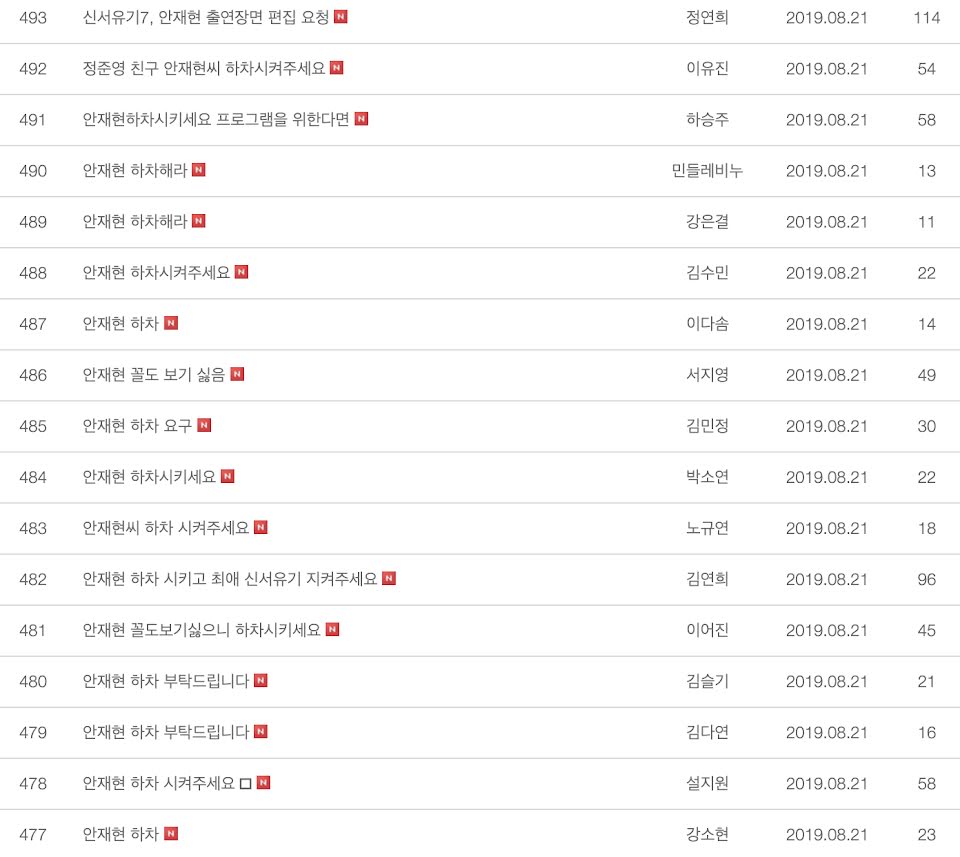The height and width of the screenshot is (857, 960).
Task: Open post 484 by 박소연
Action: click(149, 477)
